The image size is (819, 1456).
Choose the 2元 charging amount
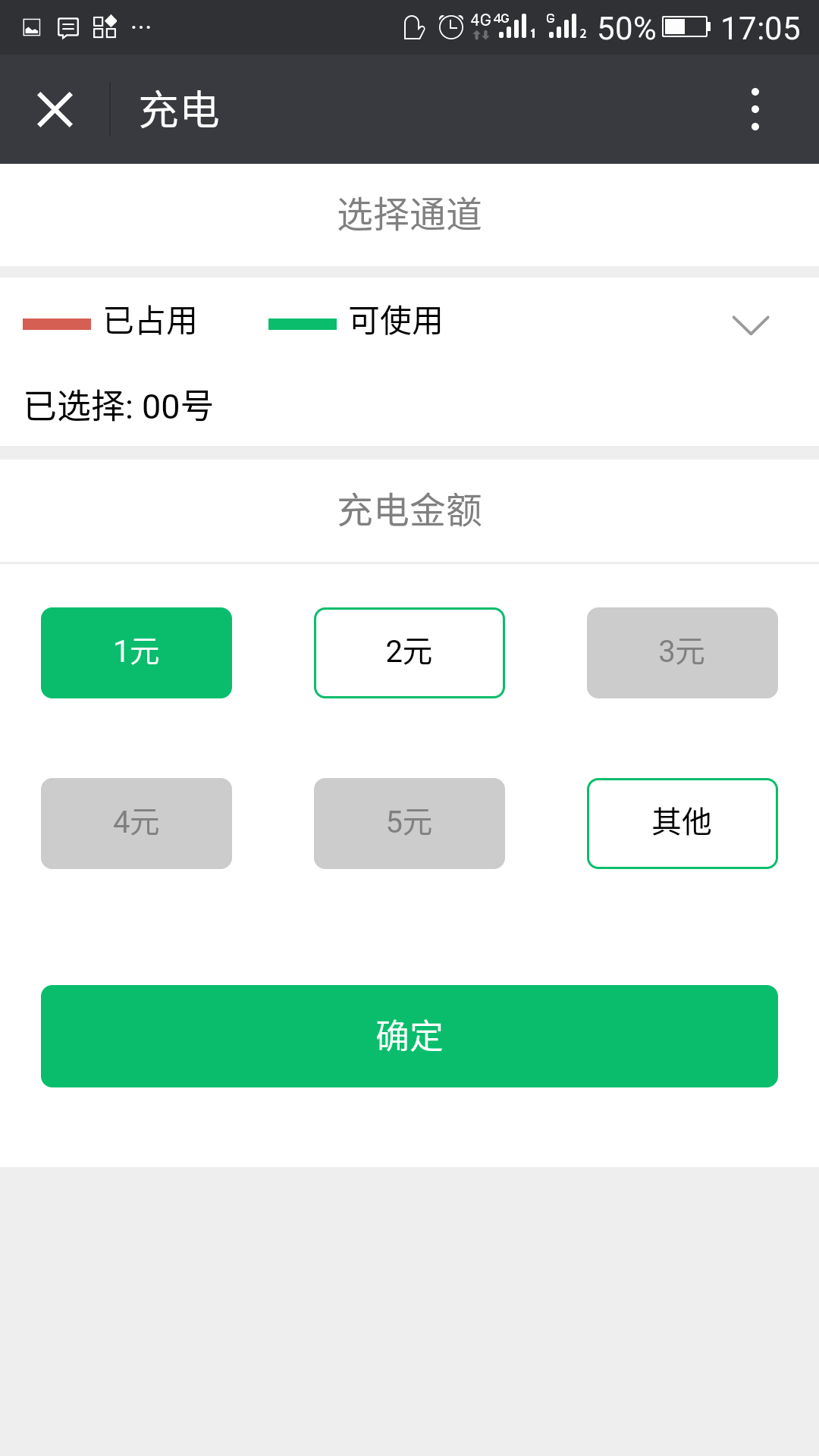(409, 653)
